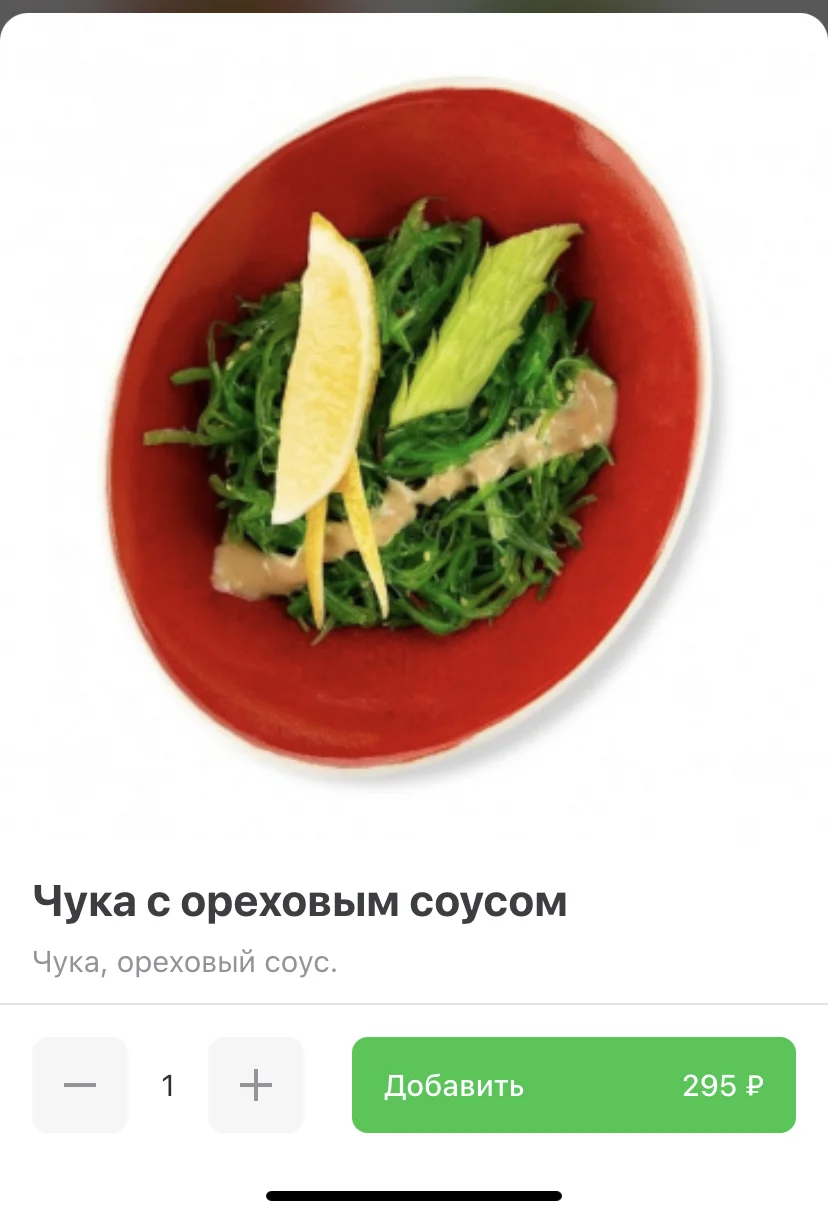Tap the home indicator bar at bottom
This screenshot has width=828, height=1217.
(x=414, y=1194)
